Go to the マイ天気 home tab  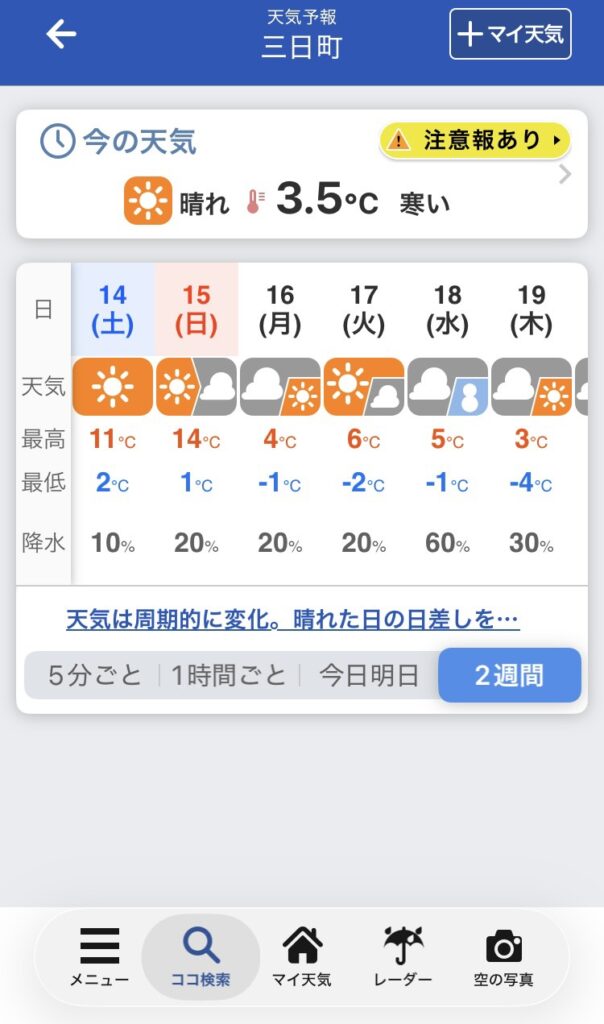302,957
